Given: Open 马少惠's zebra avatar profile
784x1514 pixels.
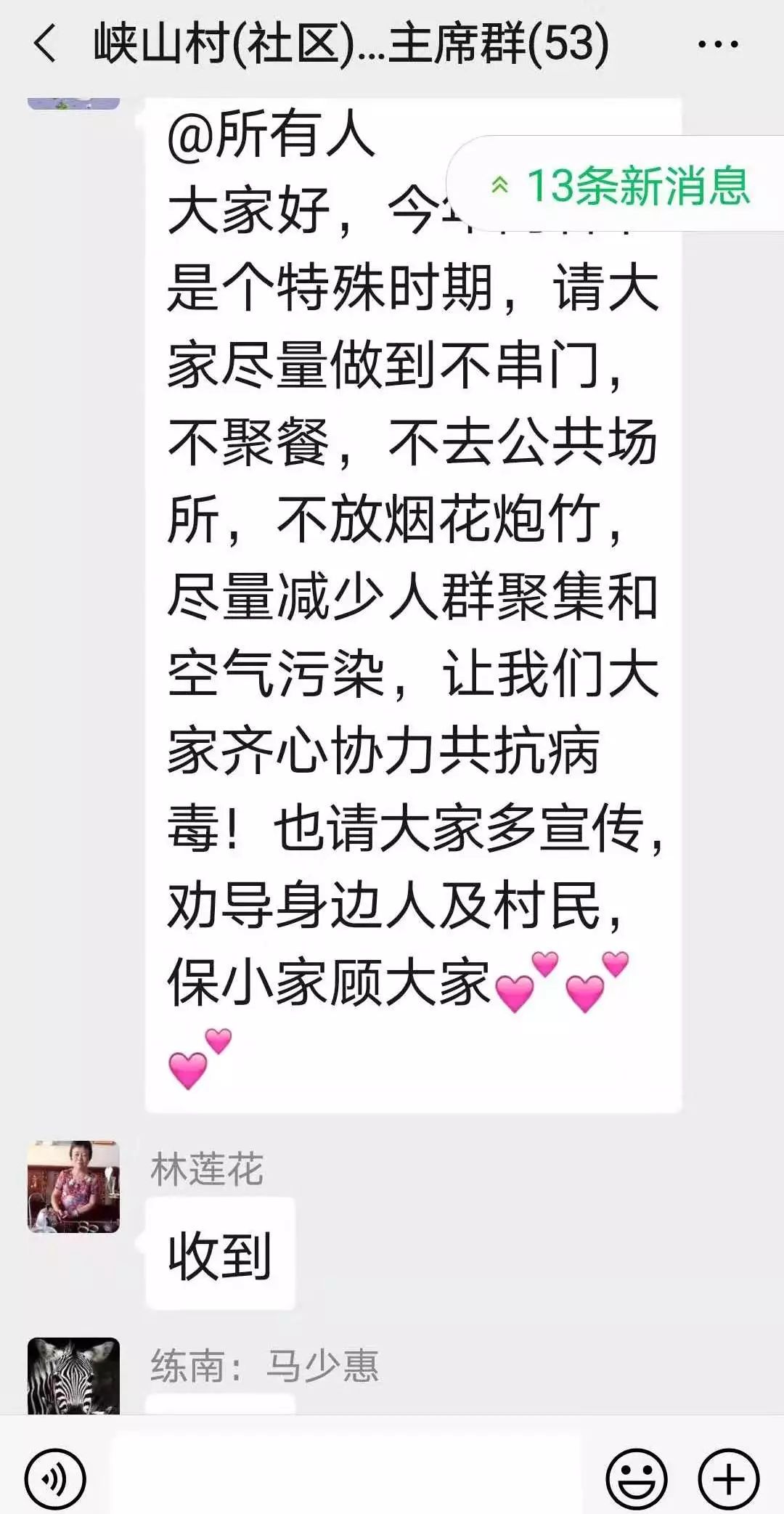Looking at the screenshot, I should [x=73, y=1375].
